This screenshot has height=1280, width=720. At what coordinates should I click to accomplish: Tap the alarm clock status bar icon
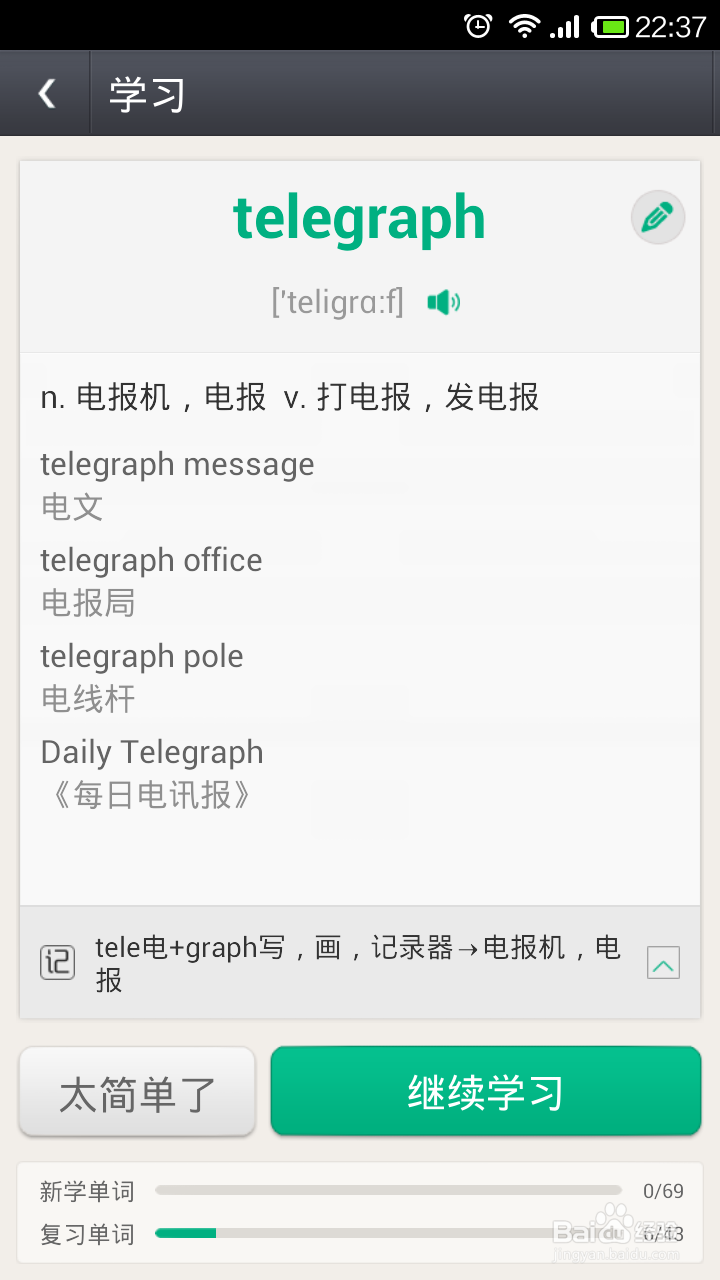tap(478, 24)
